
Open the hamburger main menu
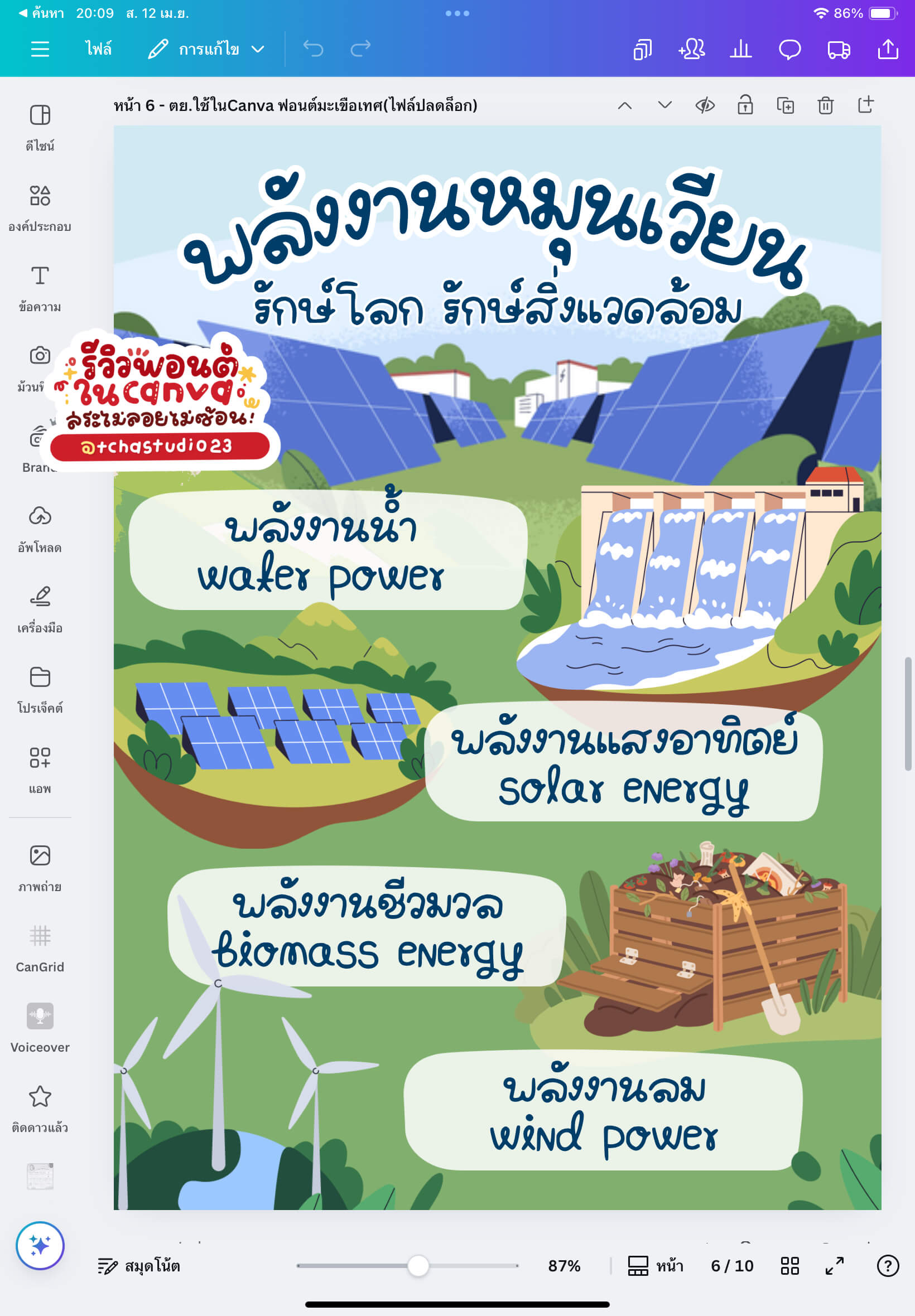point(40,49)
